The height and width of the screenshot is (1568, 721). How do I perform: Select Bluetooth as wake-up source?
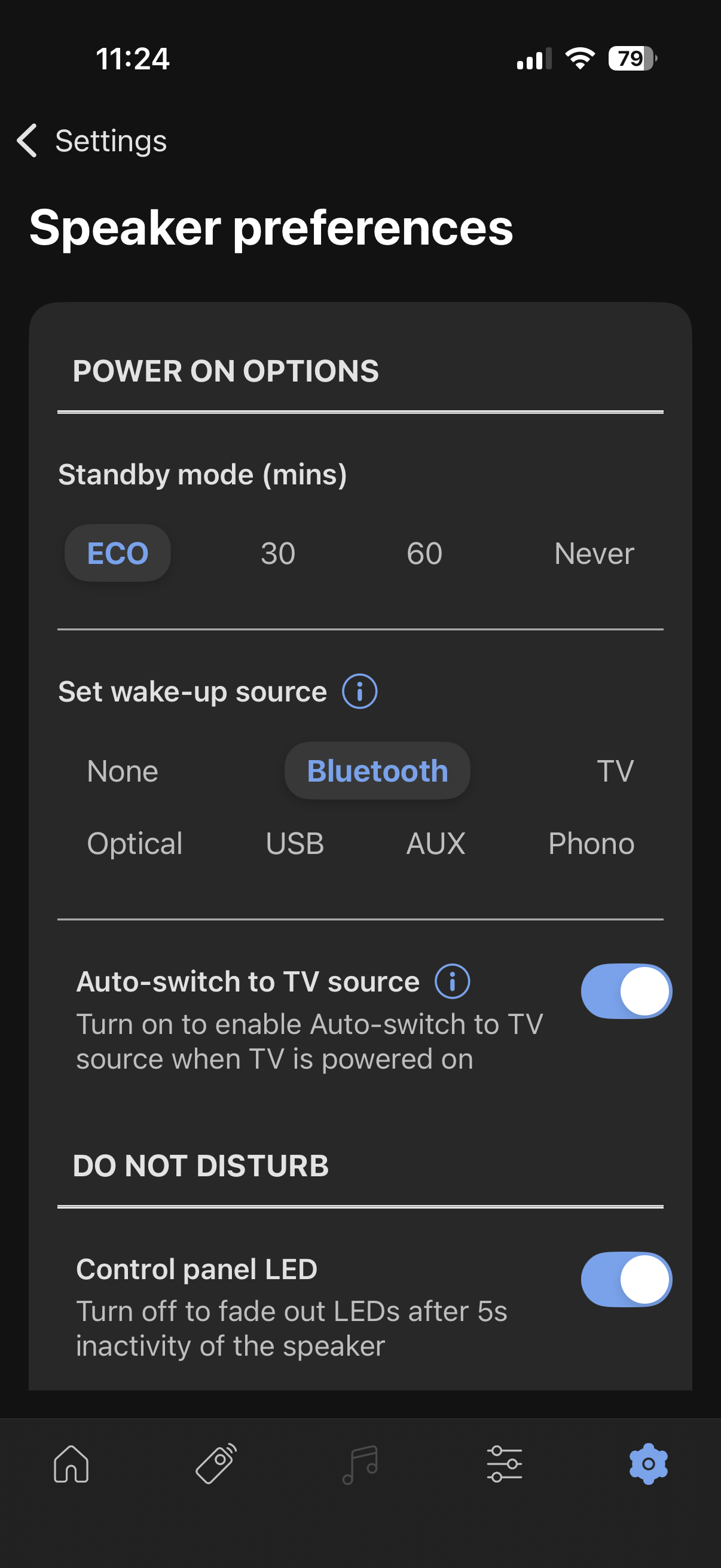pos(377,771)
